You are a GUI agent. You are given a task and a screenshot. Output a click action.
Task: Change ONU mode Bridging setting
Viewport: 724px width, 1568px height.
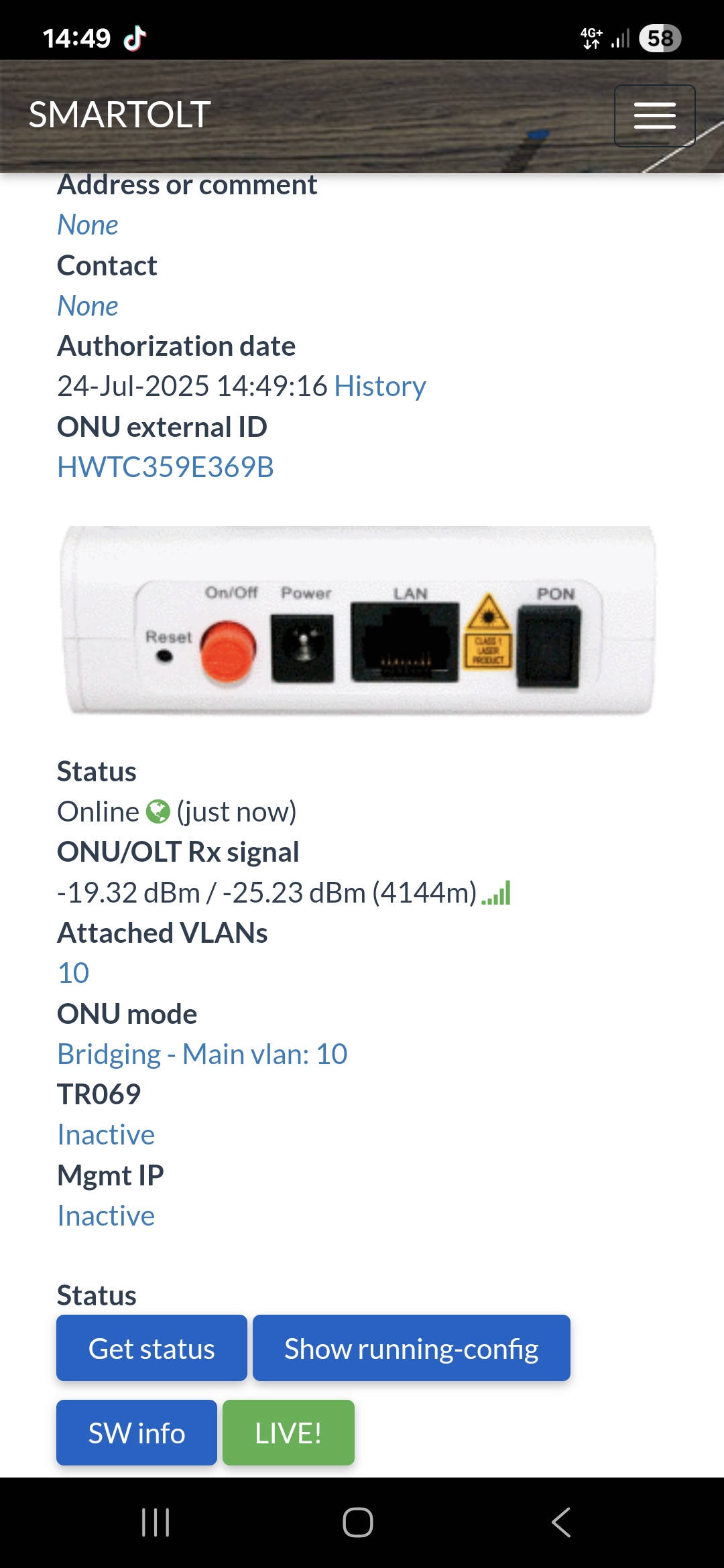pyautogui.click(x=202, y=1055)
